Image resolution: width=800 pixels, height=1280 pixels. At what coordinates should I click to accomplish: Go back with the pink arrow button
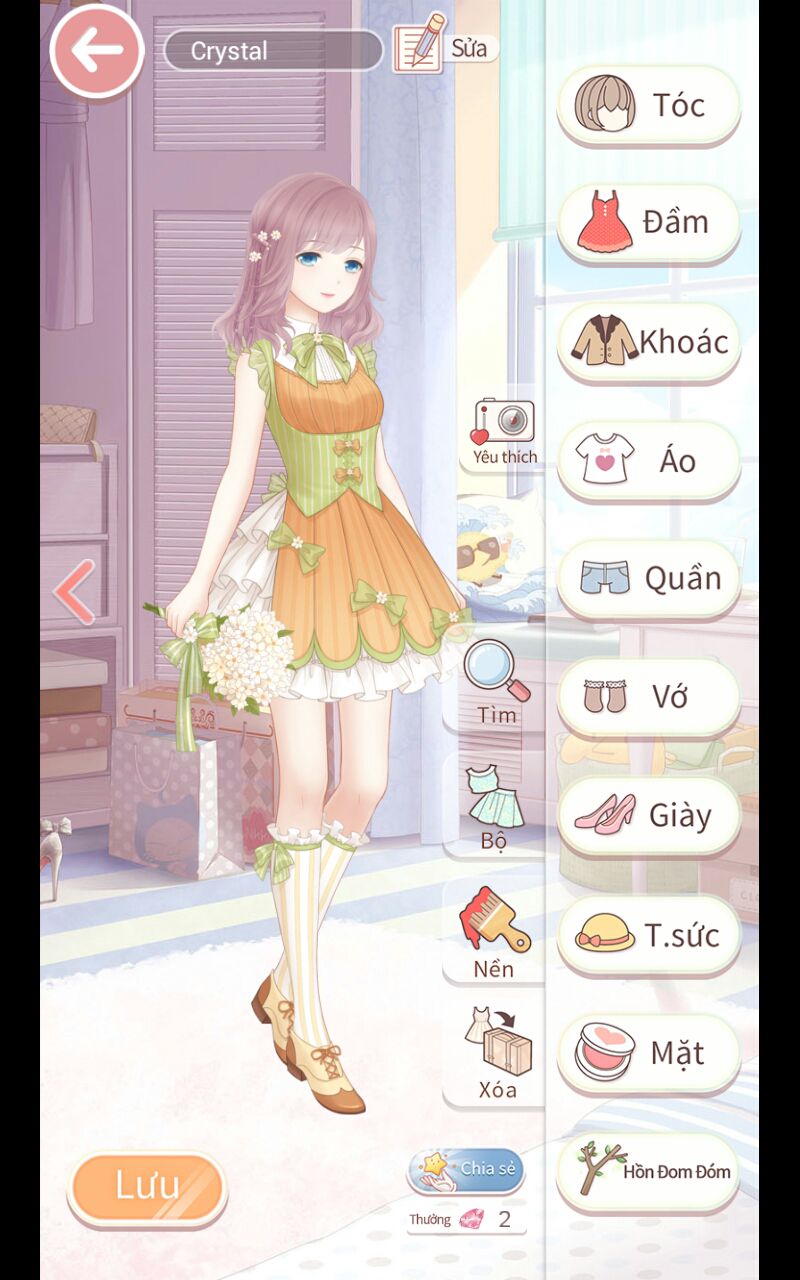[97, 50]
